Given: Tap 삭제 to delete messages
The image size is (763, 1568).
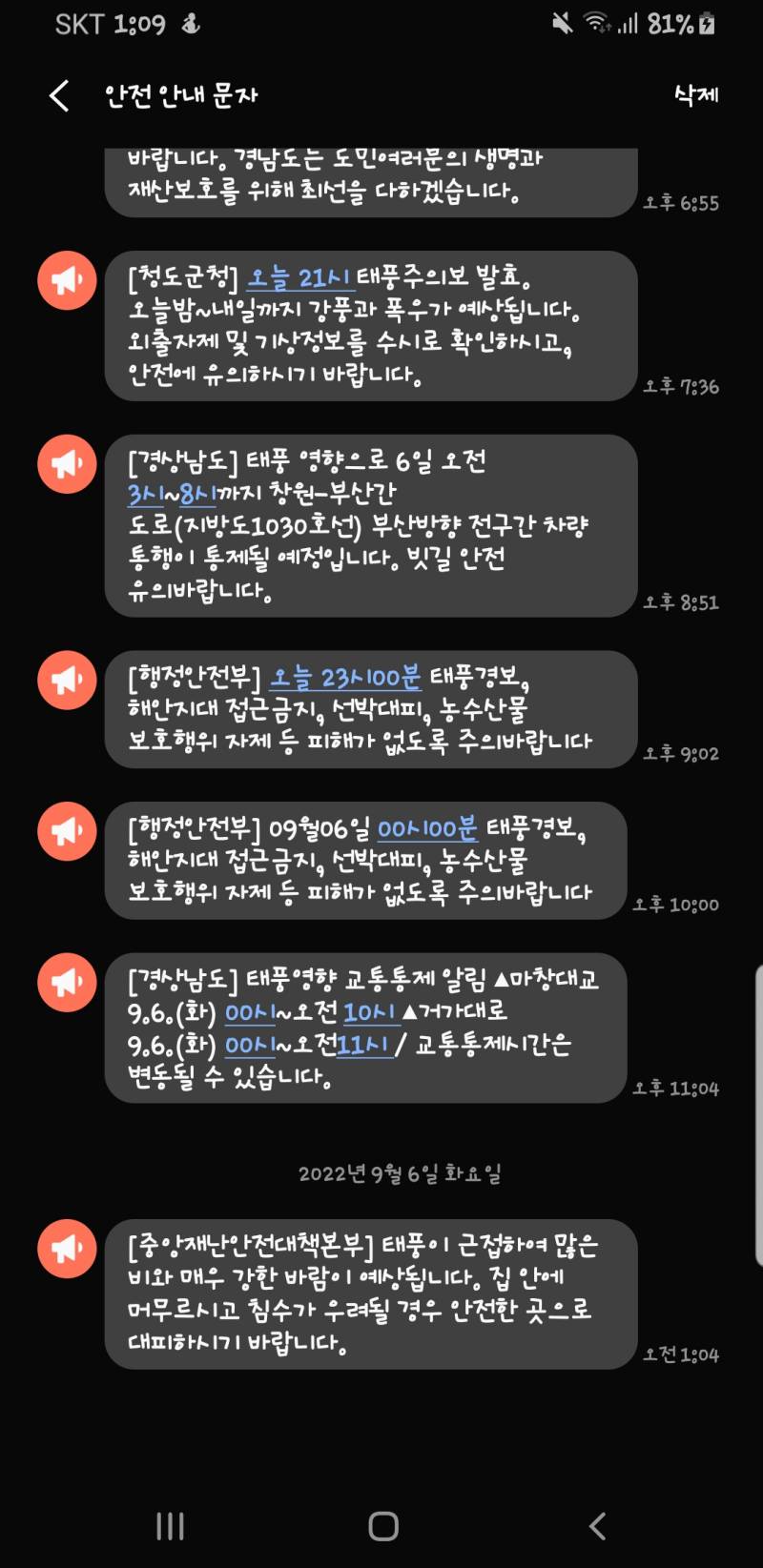Looking at the screenshot, I should [x=695, y=96].
